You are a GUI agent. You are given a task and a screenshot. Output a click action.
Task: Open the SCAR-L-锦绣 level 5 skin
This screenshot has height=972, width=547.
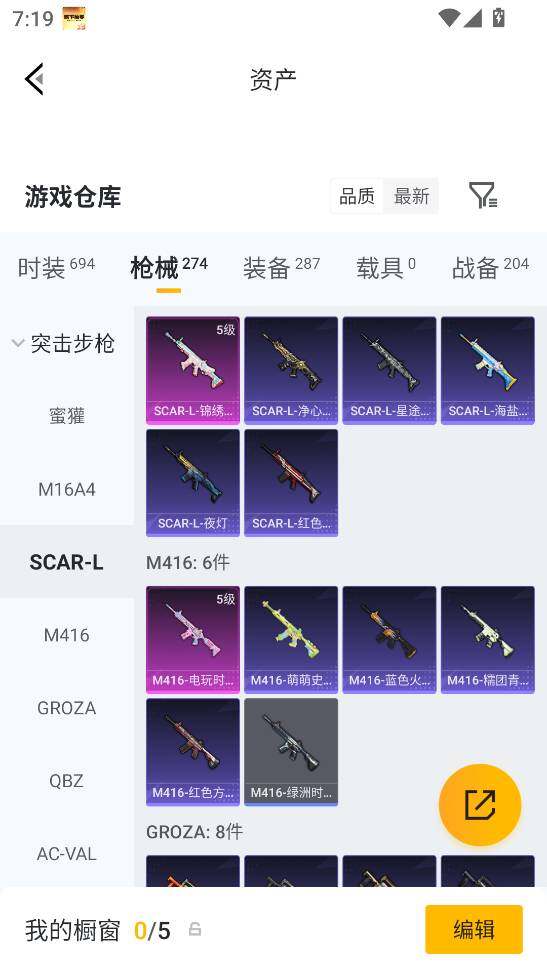[193, 371]
